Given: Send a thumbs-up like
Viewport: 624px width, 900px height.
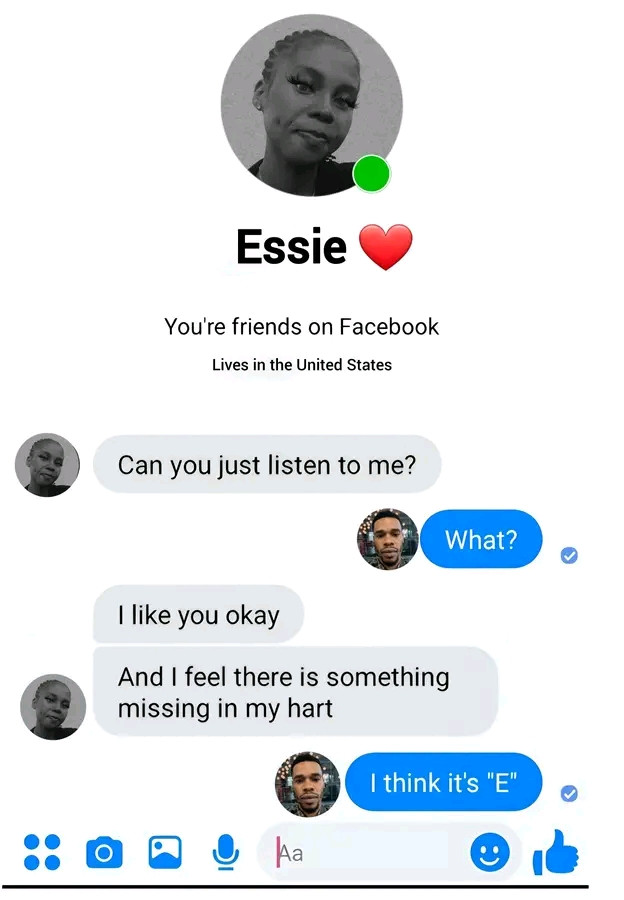Looking at the screenshot, I should coord(556,852).
